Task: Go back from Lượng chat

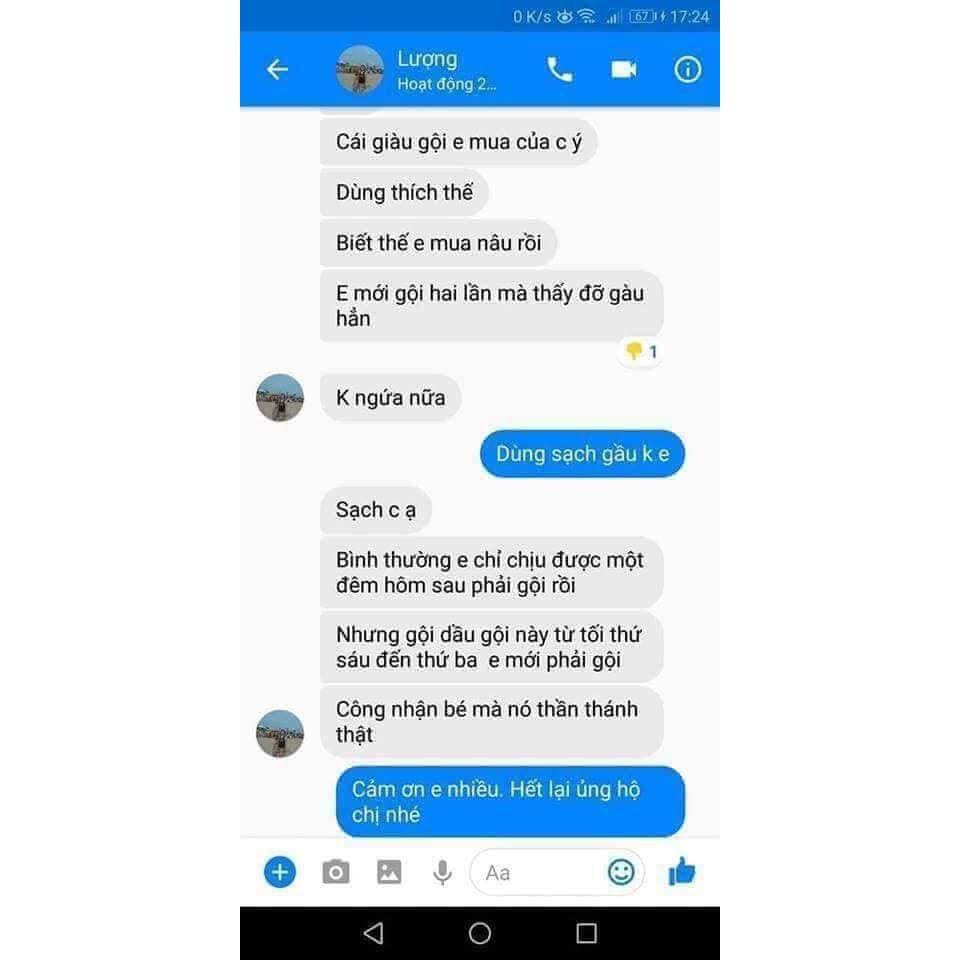Action: (x=277, y=69)
